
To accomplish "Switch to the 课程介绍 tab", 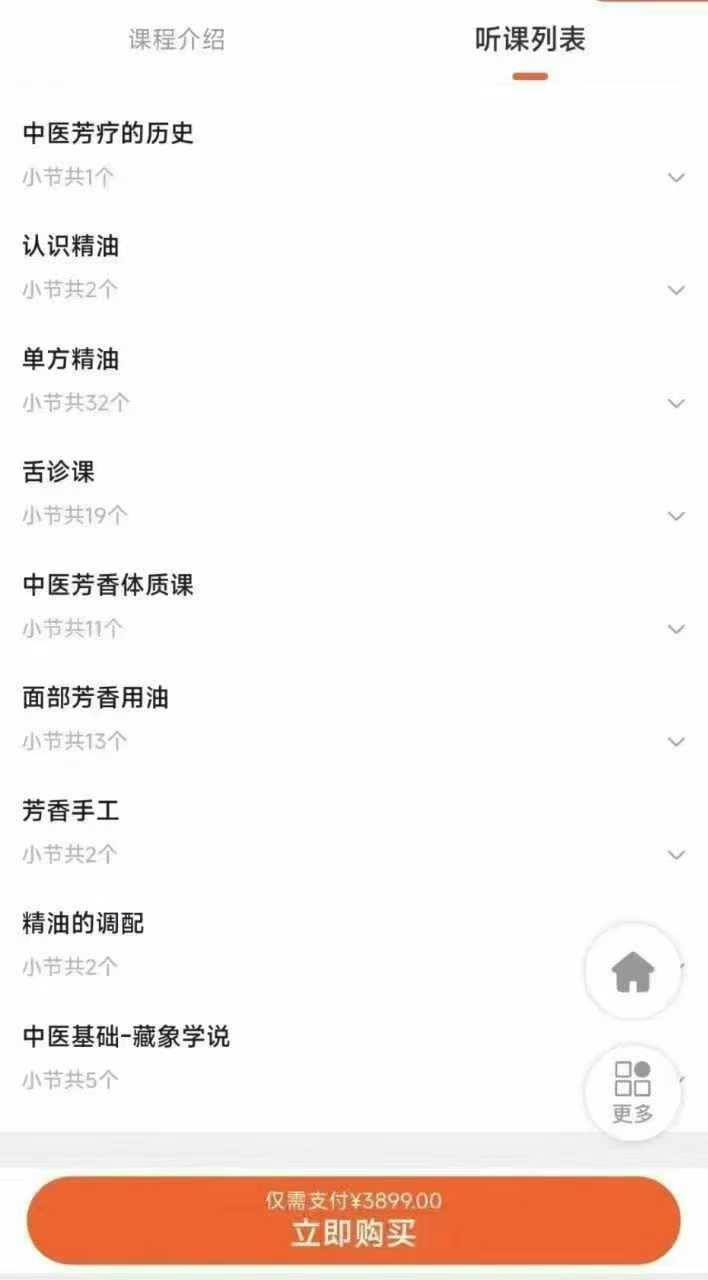I will [x=177, y=40].
